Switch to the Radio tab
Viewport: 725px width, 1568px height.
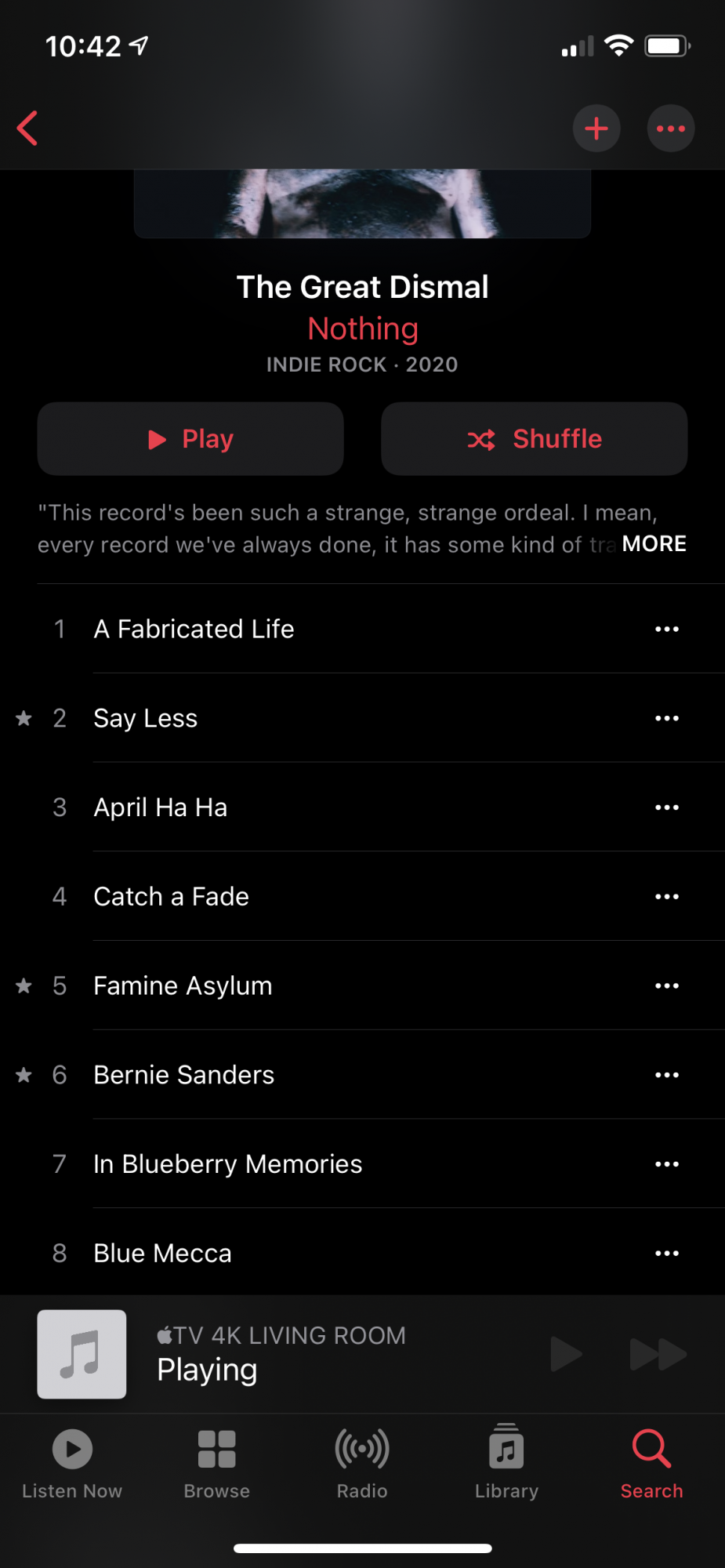point(362,1462)
